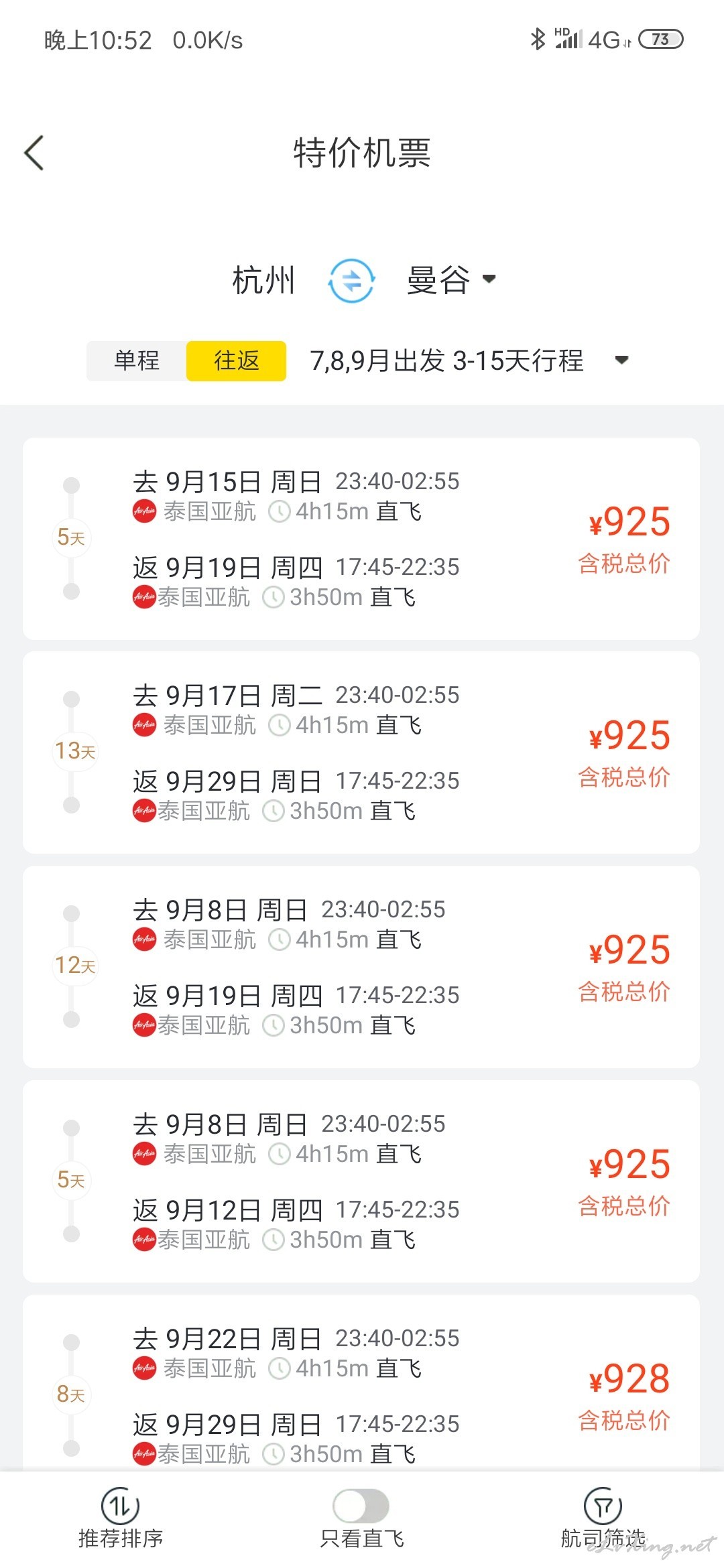Switch to 单程 one-way tab

(x=137, y=361)
